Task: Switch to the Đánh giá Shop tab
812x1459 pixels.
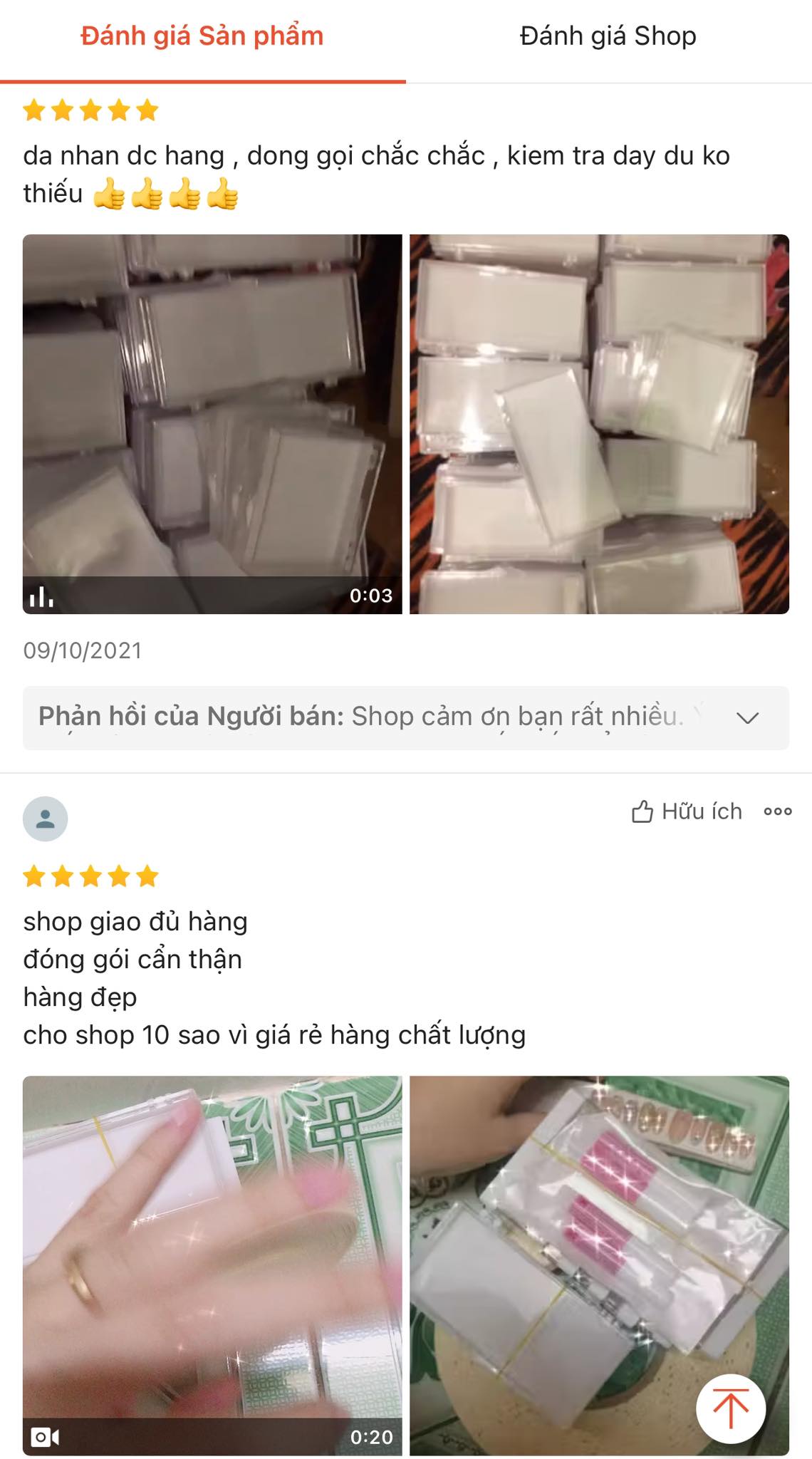Action: point(608,36)
